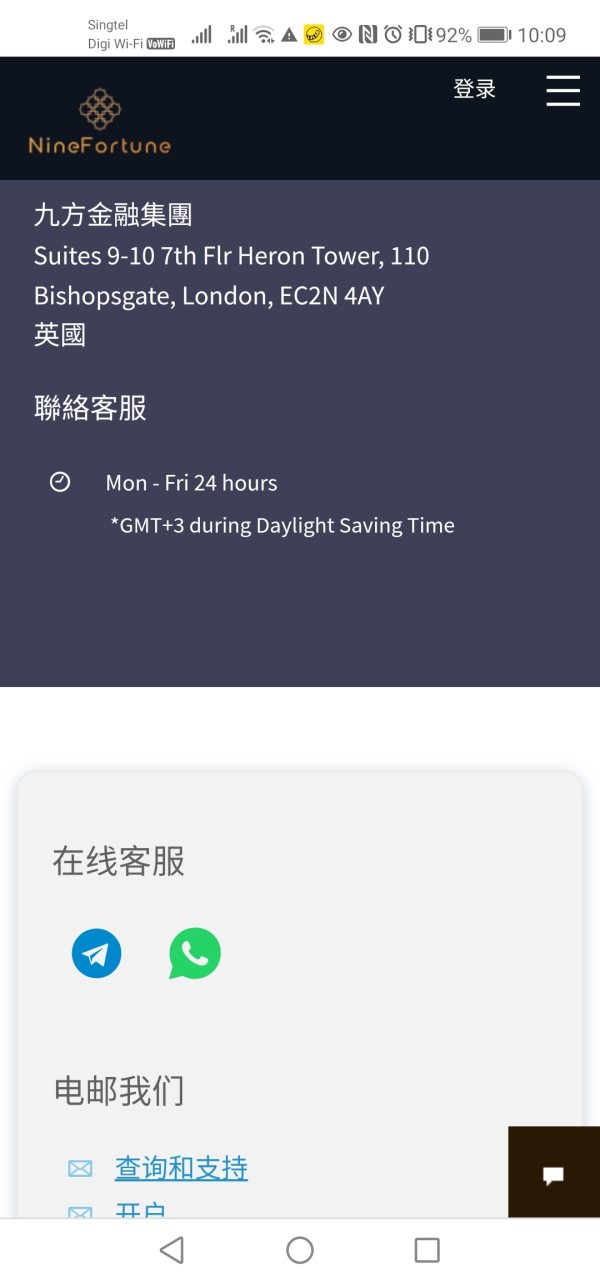Go back using system back button
This screenshot has height=1283, width=600.
pyautogui.click(x=172, y=1250)
